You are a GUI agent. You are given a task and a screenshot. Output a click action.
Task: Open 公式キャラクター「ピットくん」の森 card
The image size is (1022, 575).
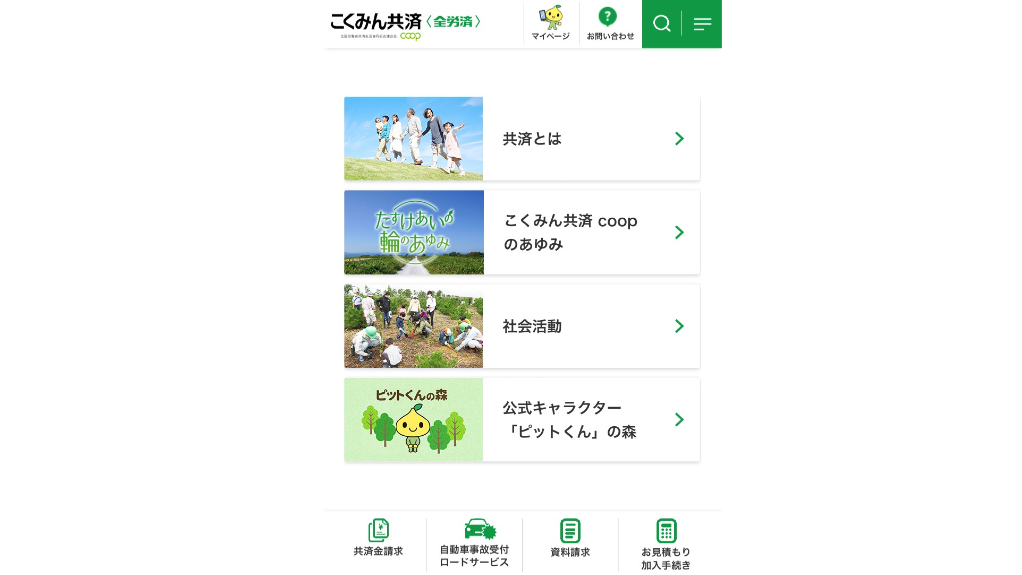(x=522, y=420)
